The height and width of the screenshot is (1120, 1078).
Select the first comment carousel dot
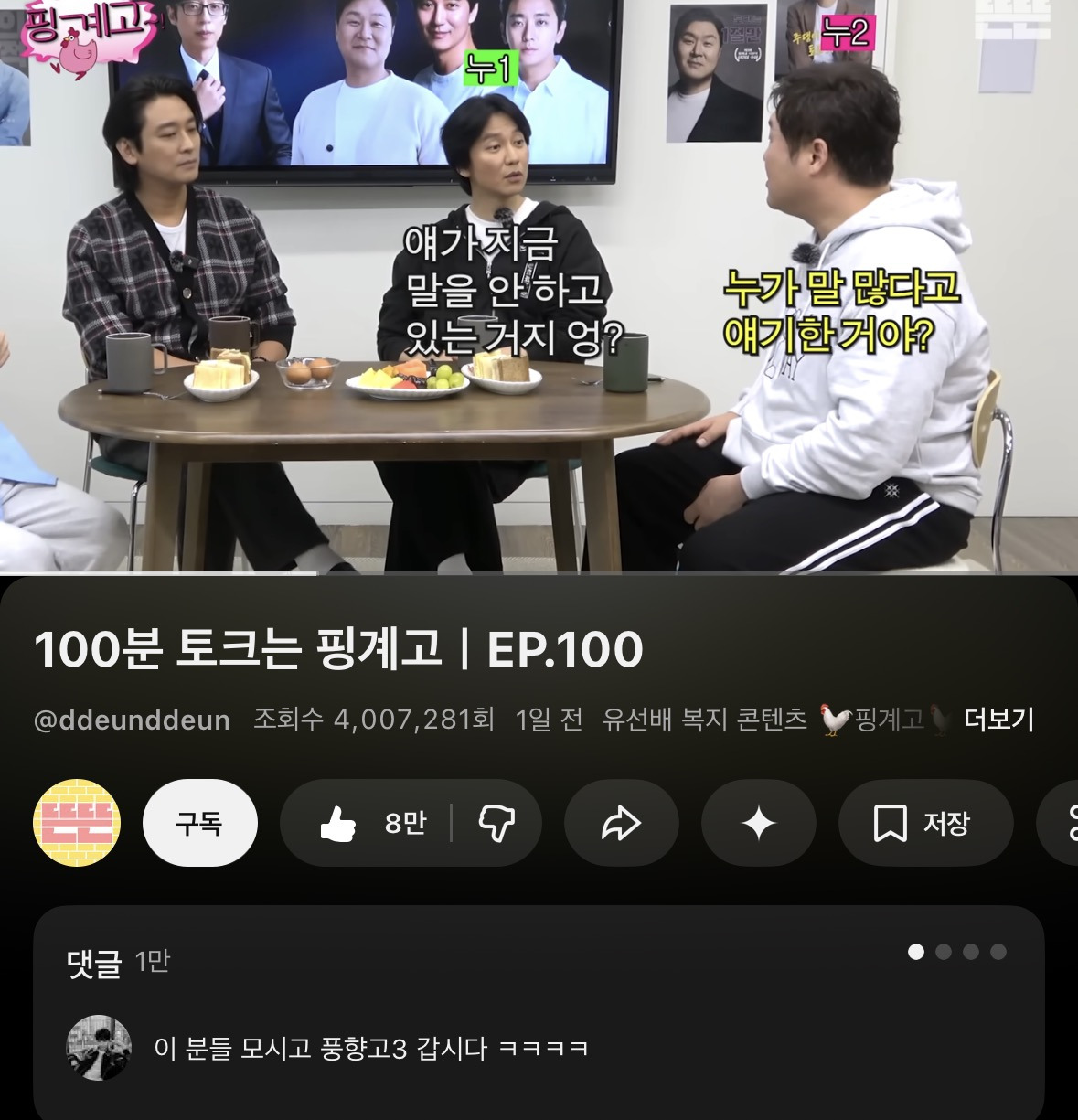tap(916, 951)
